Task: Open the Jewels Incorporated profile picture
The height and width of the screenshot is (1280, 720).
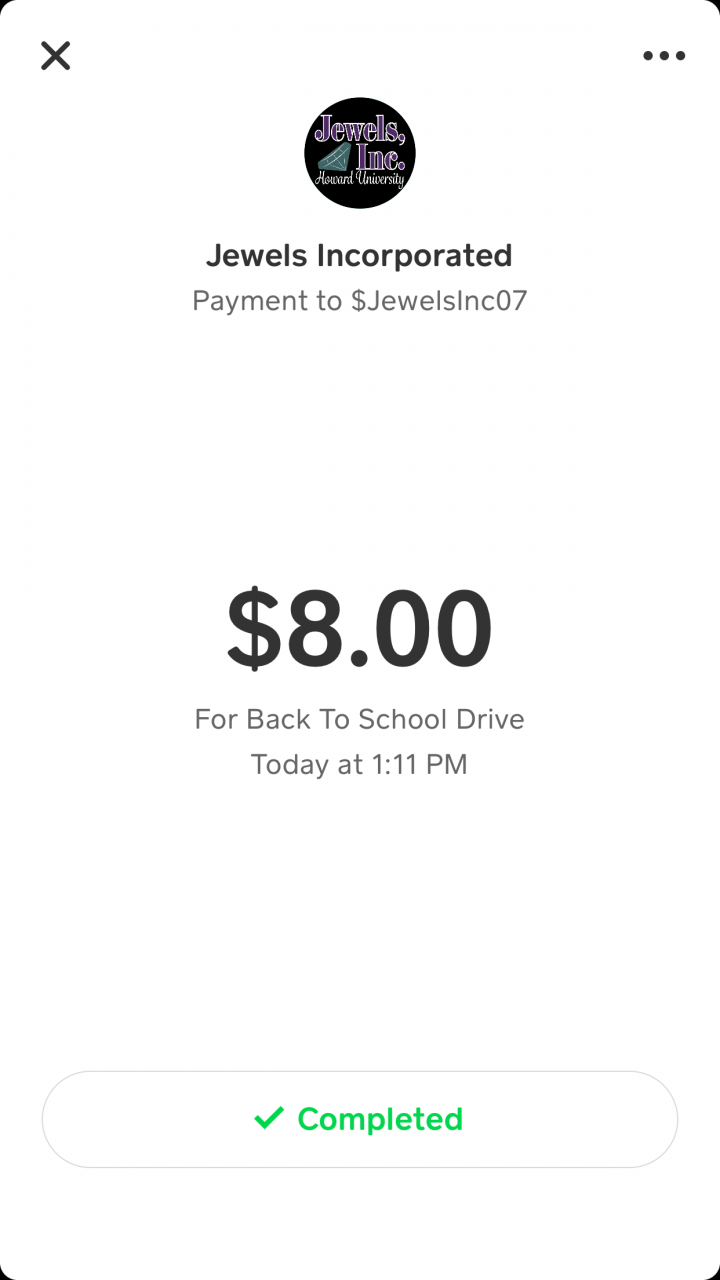Action: point(360,153)
